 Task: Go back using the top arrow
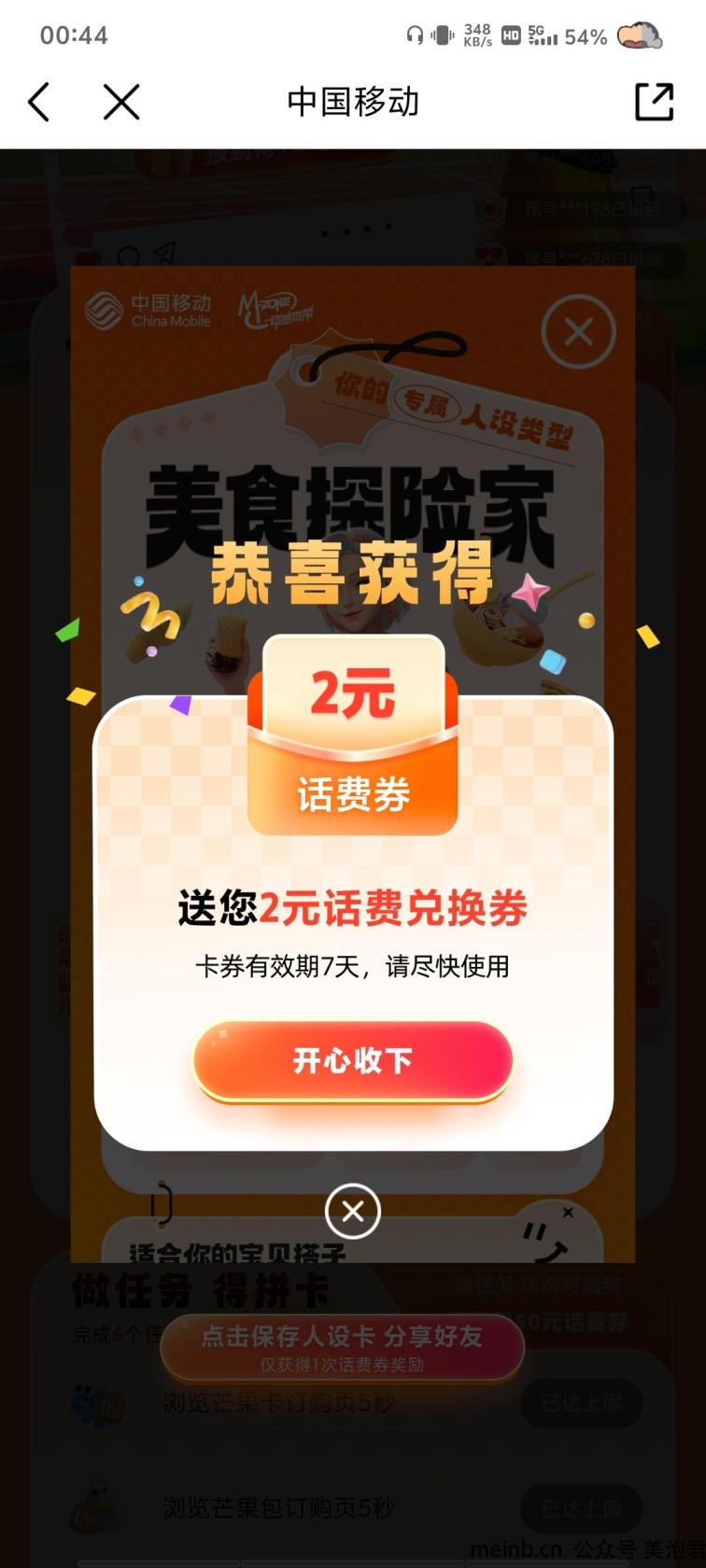coord(38,102)
